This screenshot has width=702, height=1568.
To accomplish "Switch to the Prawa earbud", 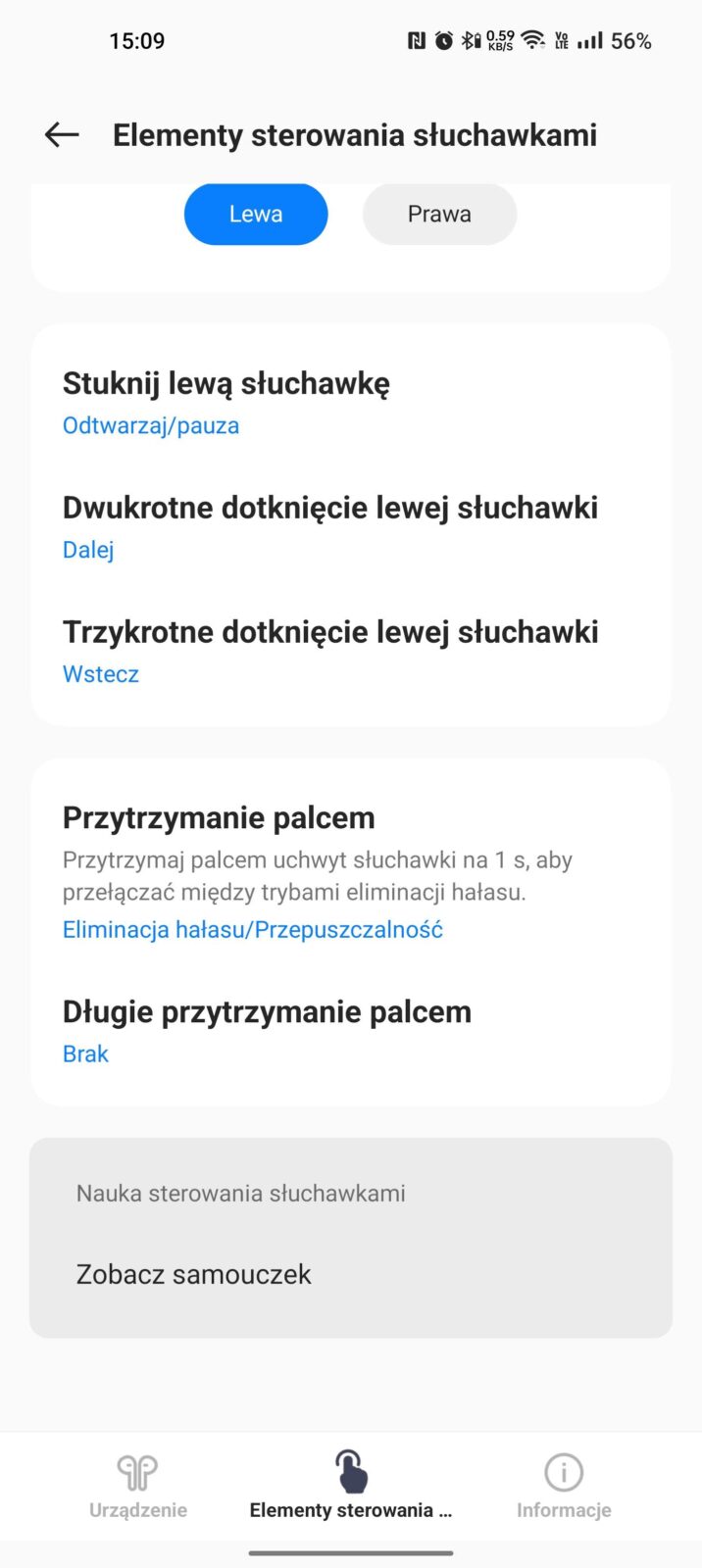I will point(439,214).
